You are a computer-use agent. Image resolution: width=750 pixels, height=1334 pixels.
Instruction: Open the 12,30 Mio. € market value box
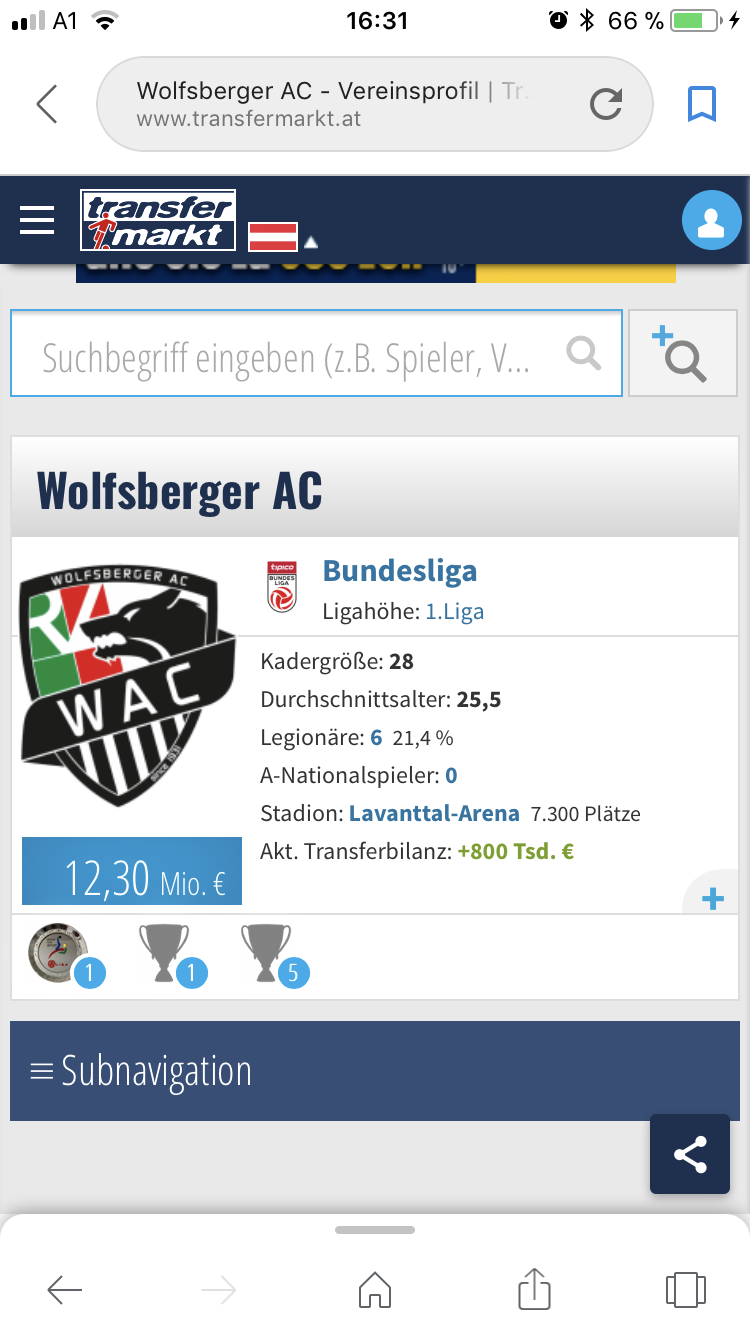pyautogui.click(x=132, y=871)
